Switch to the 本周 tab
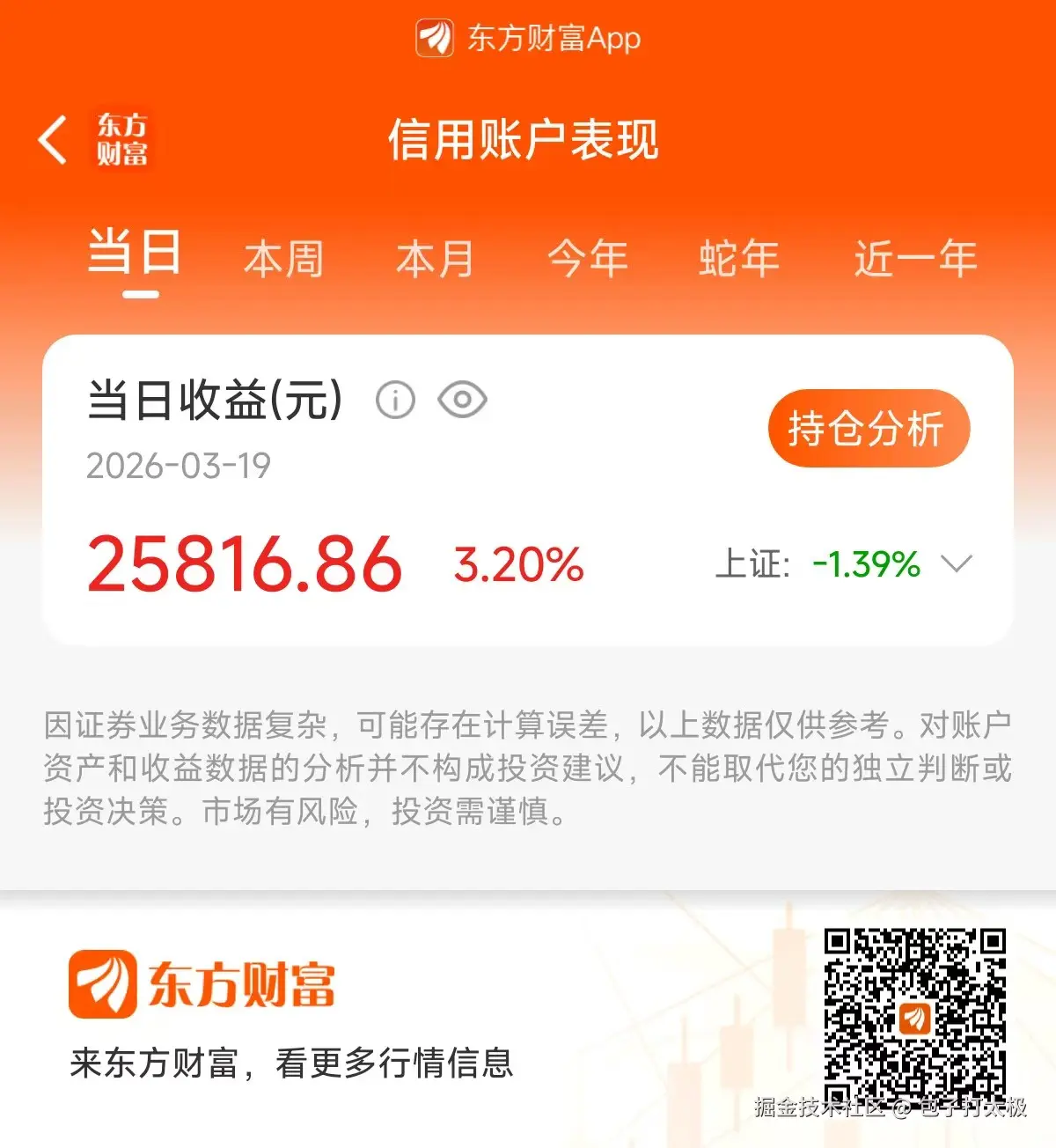This screenshot has height=1148, width=1056. tap(283, 257)
